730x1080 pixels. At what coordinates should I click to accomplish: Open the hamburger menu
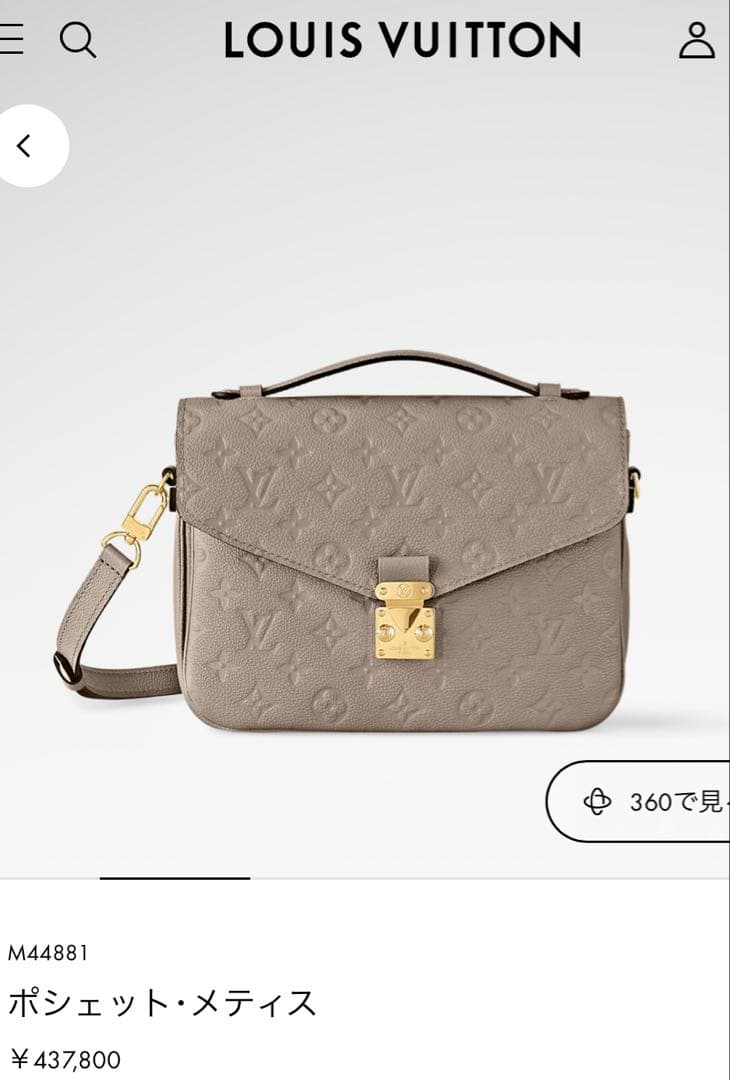[10, 40]
